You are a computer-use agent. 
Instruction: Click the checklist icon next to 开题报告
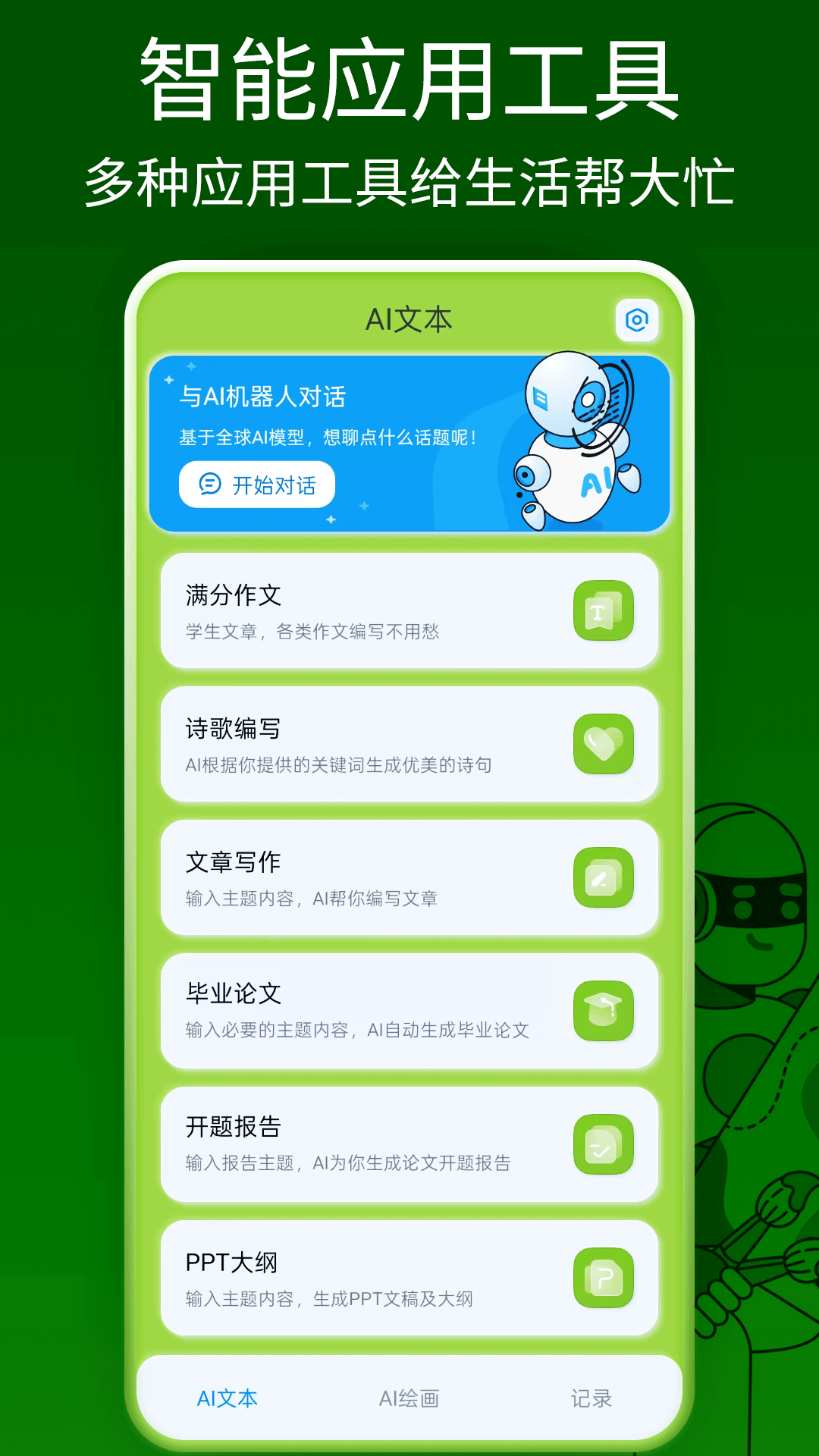coord(603,1144)
